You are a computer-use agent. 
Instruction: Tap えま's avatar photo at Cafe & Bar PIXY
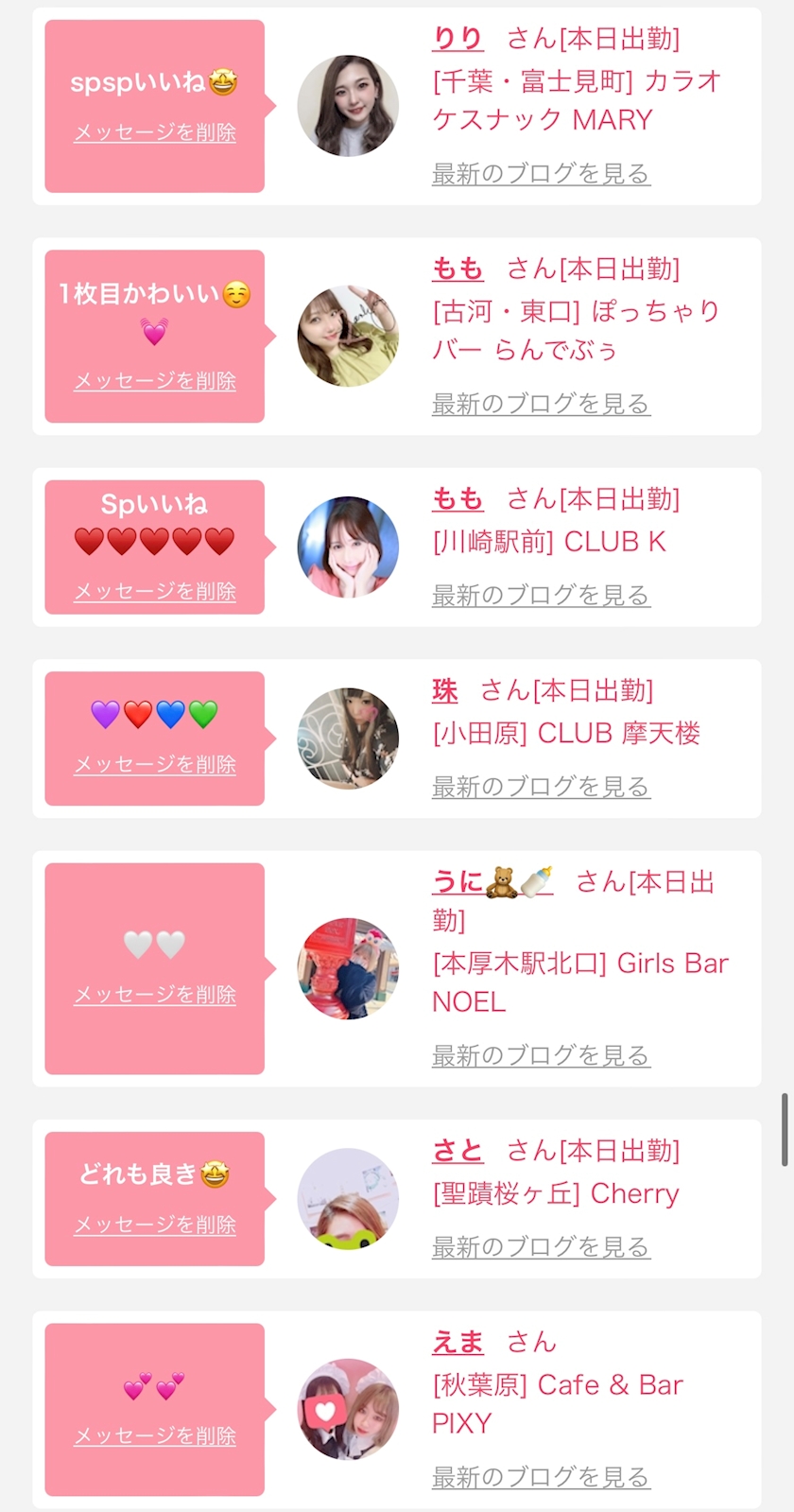[x=348, y=1409]
